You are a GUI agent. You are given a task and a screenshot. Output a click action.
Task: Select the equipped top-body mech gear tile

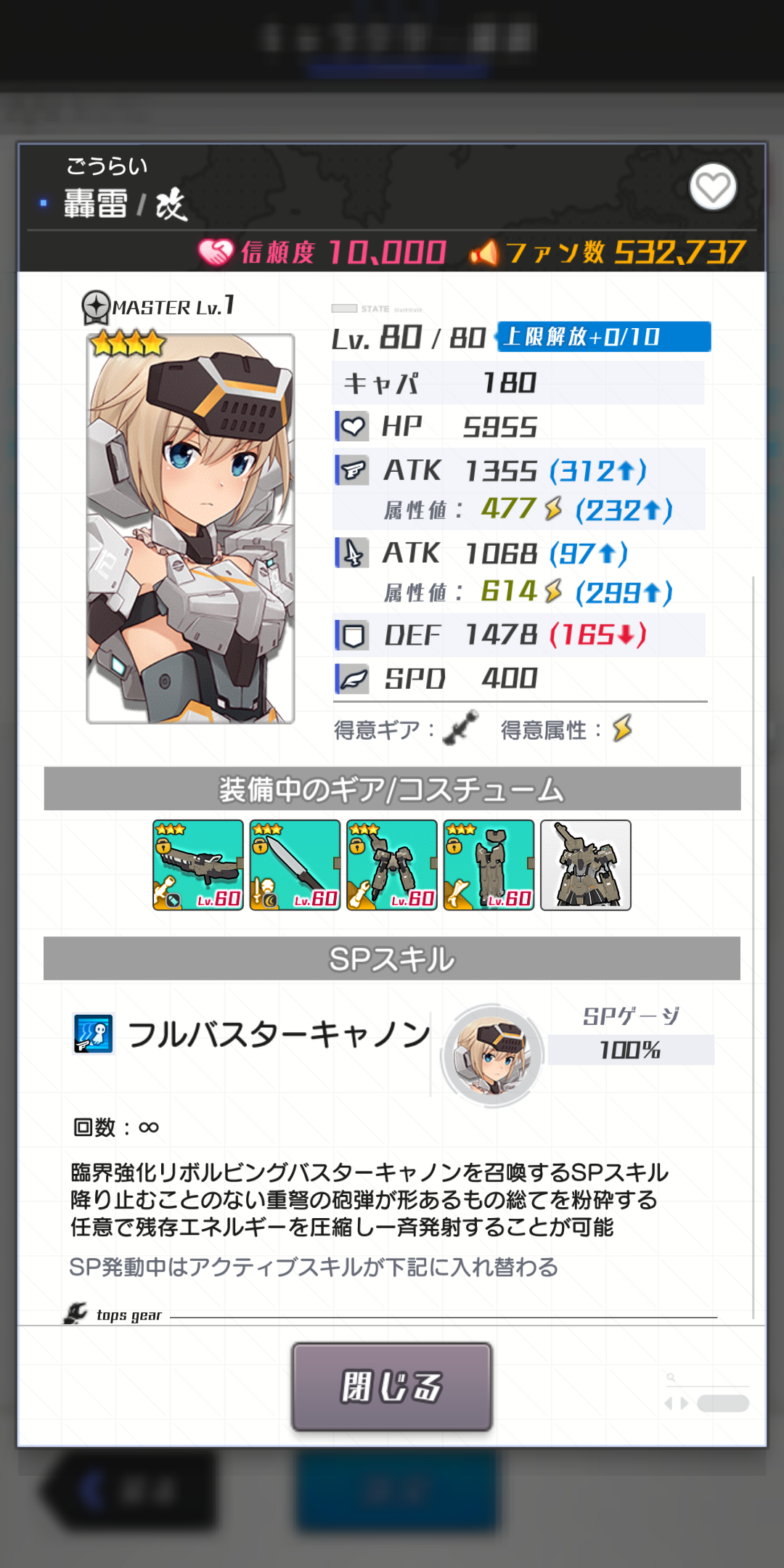pyautogui.click(x=392, y=865)
